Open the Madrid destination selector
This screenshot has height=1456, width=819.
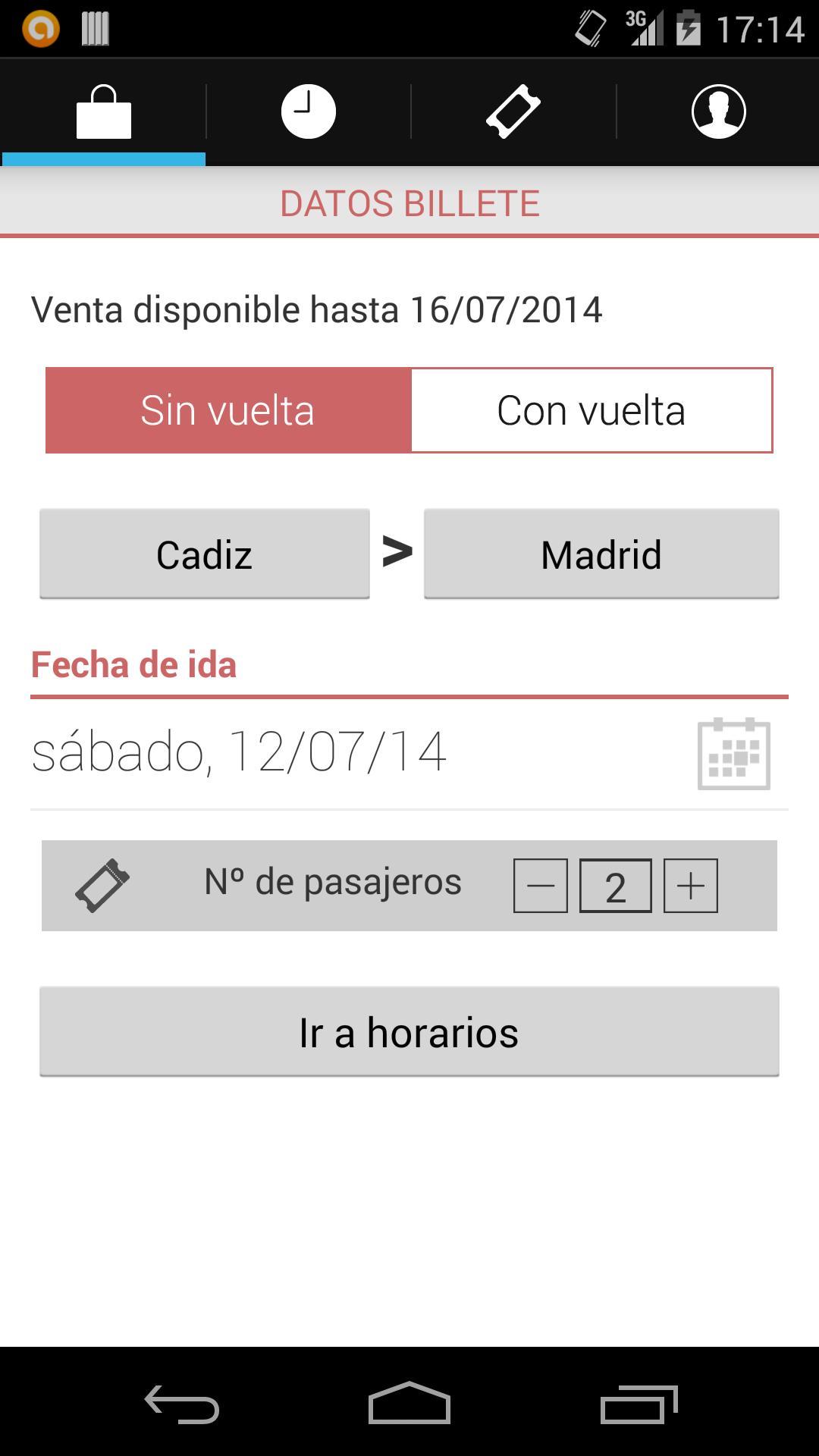tap(601, 554)
